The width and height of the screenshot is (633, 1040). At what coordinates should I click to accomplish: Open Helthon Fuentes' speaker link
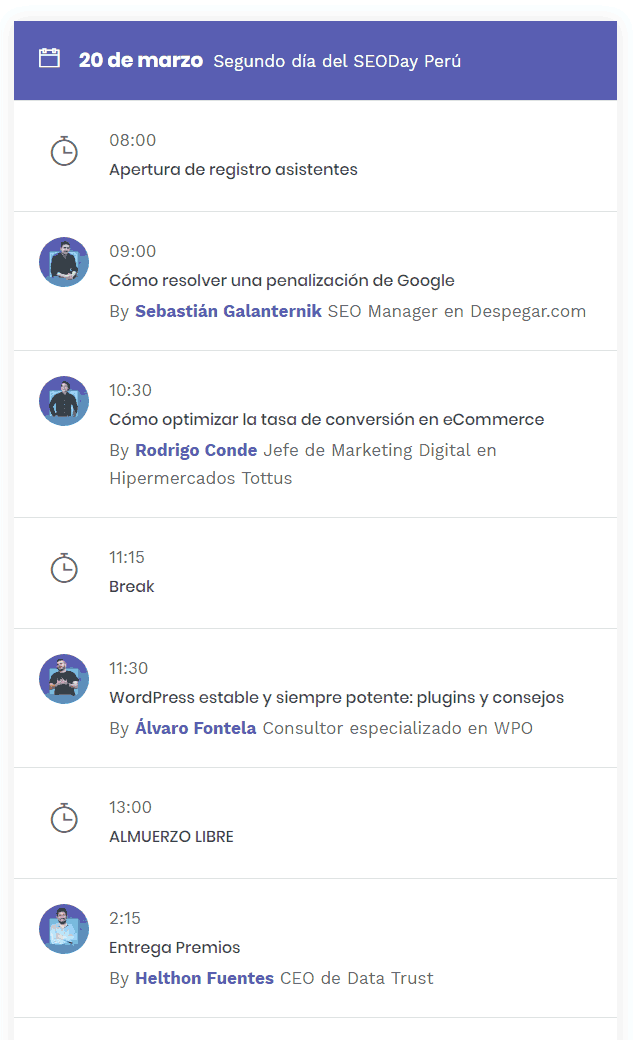[x=204, y=978]
